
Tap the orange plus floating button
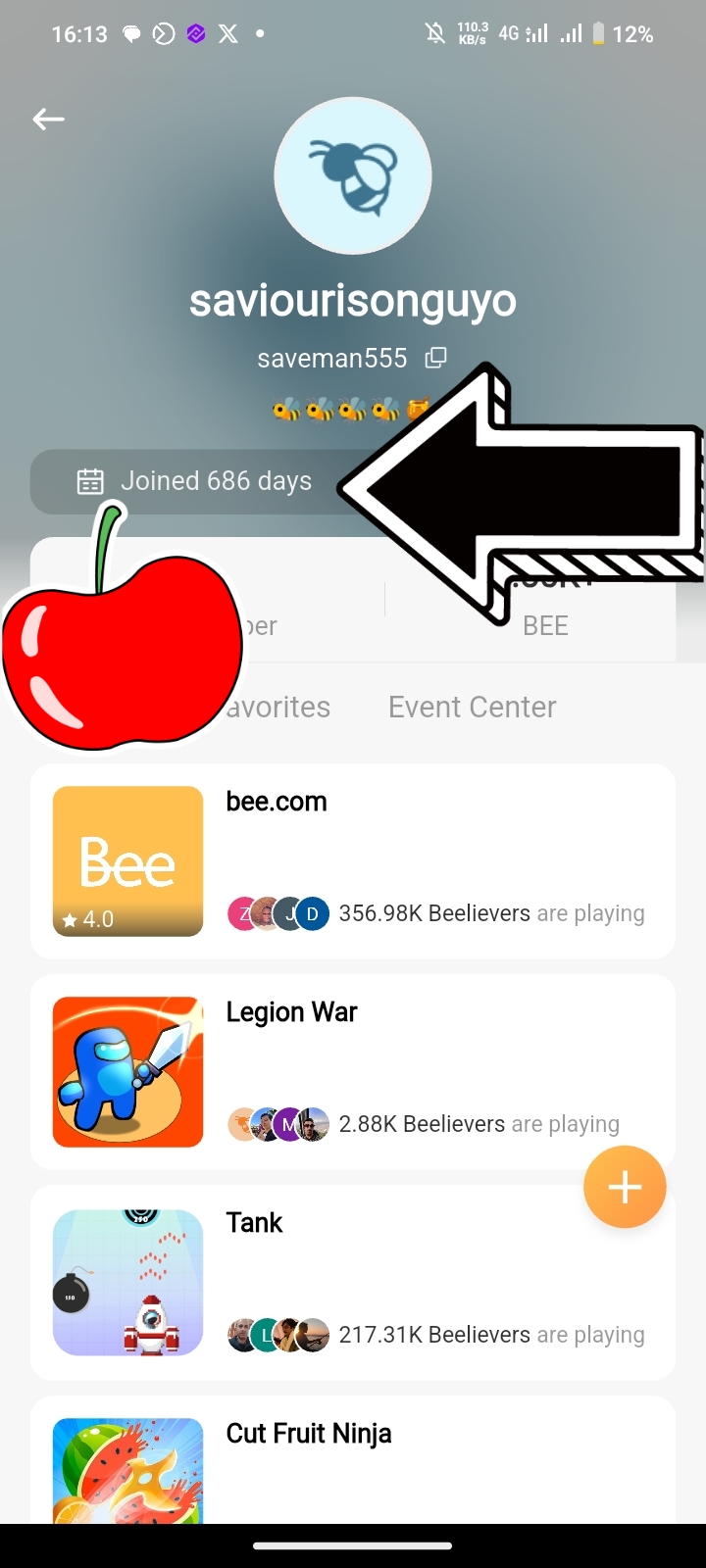(x=625, y=1187)
